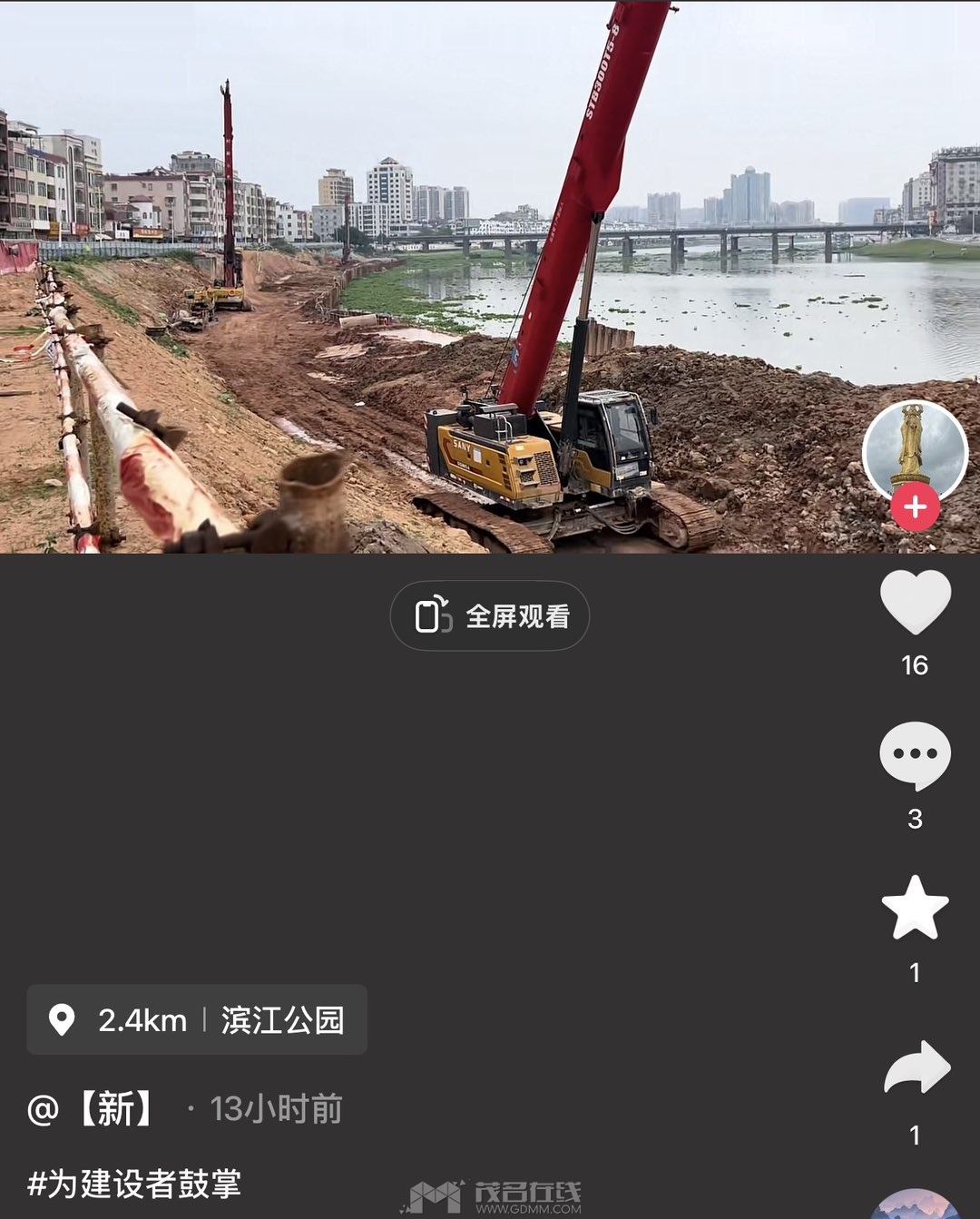This screenshot has height=1219, width=980.
Task: Like this video with the heart icon
Action: pyautogui.click(x=915, y=603)
